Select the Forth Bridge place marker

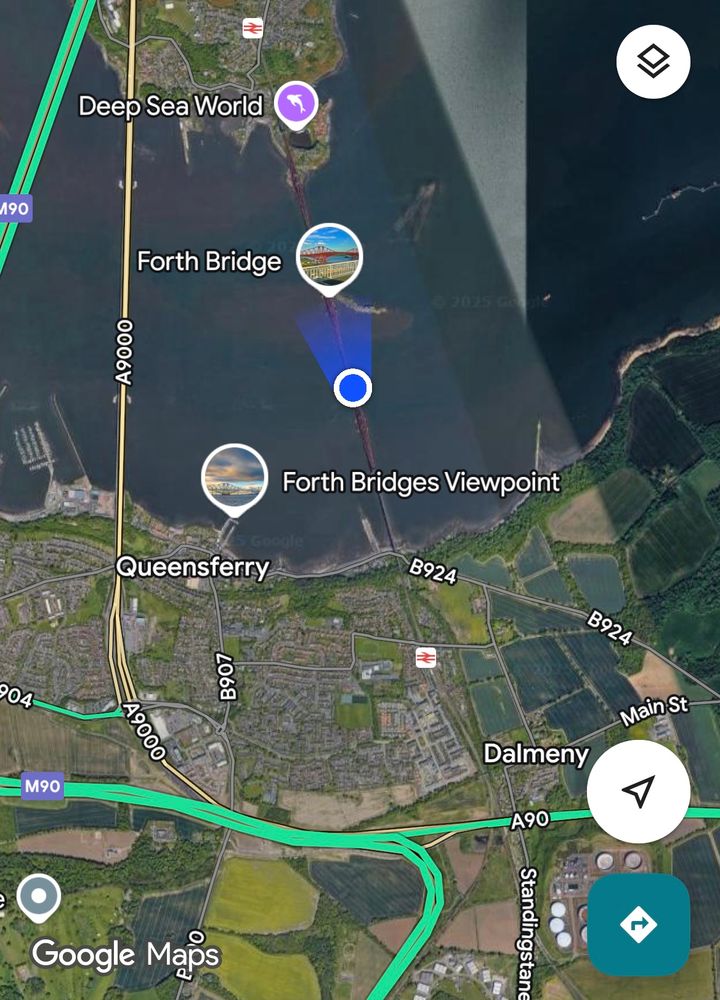[330, 257]
